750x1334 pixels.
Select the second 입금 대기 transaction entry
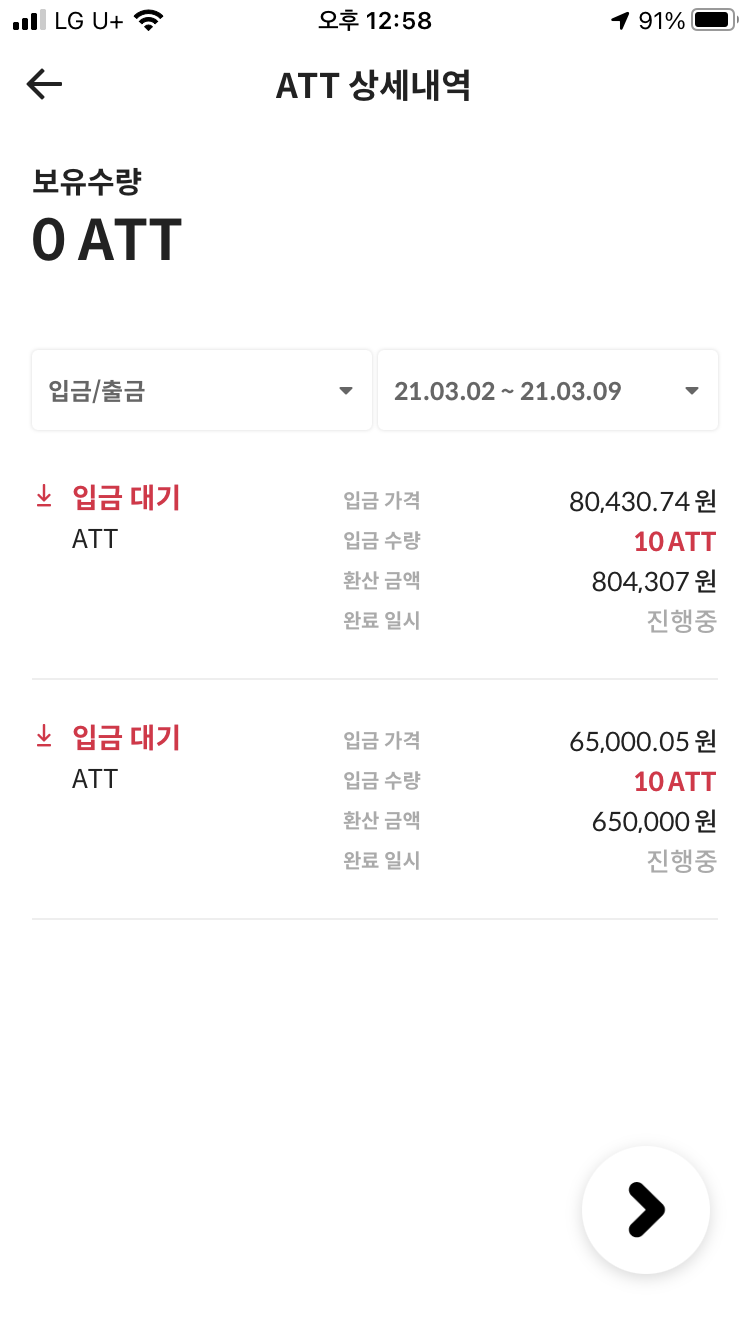click(375, 800)
